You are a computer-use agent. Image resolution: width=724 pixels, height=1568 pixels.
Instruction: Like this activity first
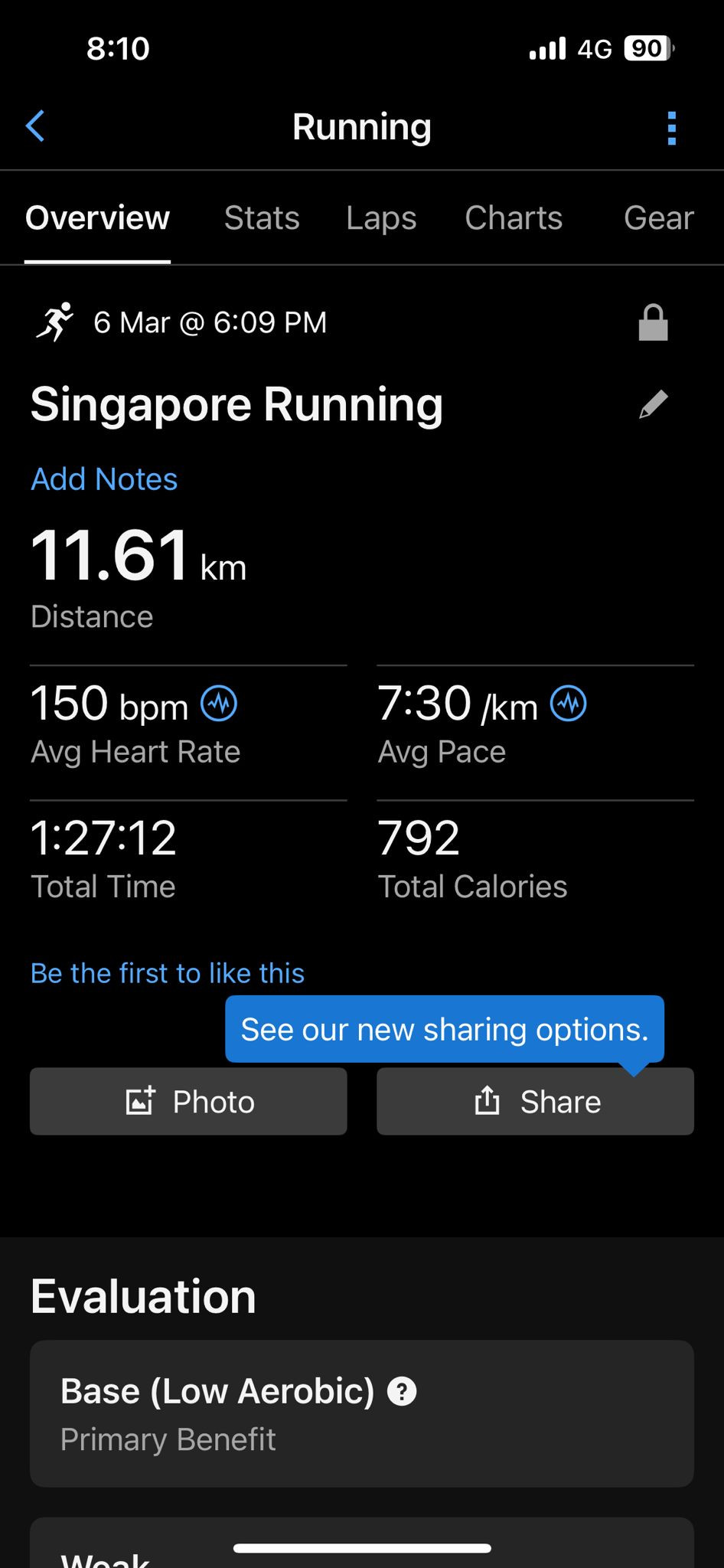click(168, 973)
